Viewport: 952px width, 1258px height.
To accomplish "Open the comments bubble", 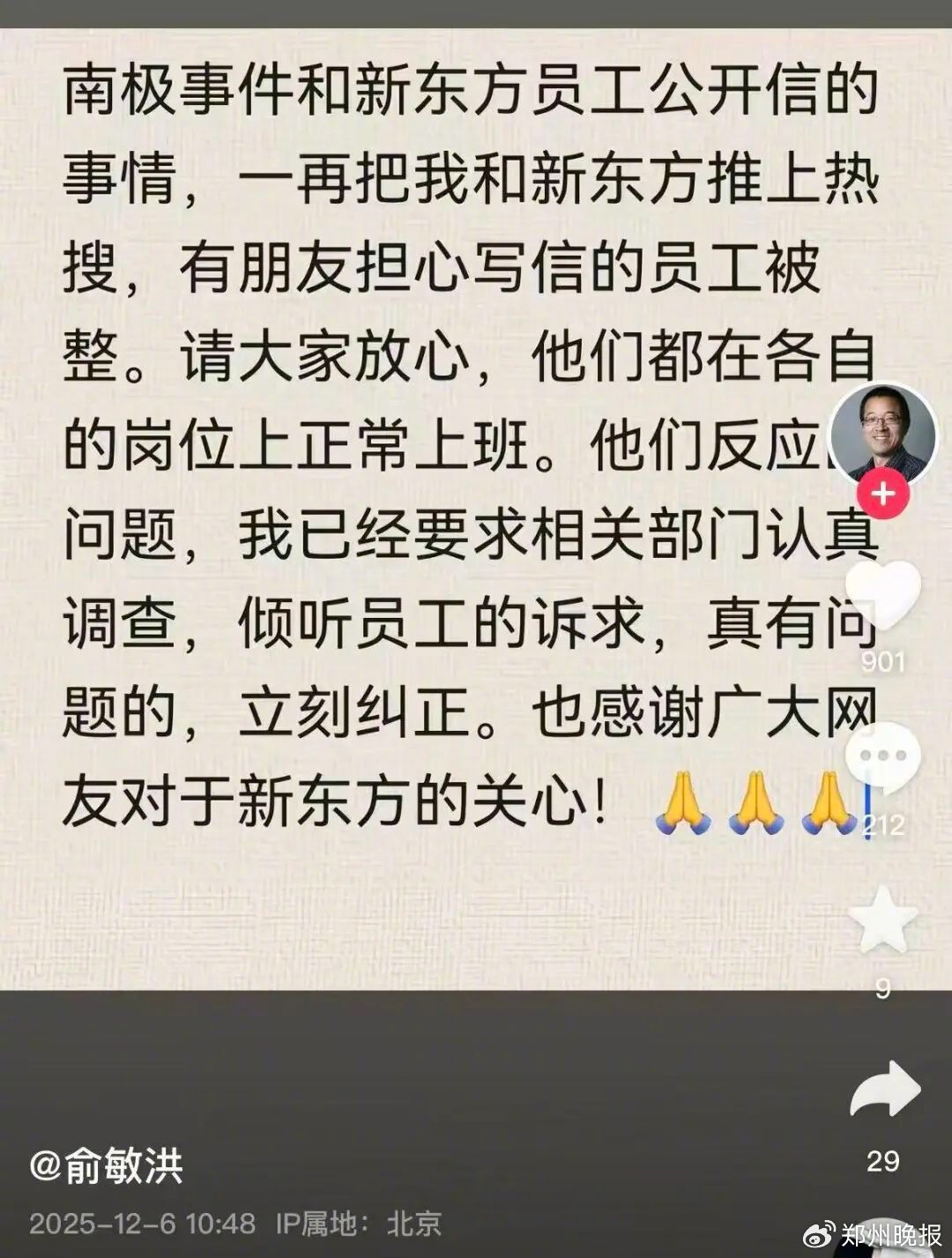I will point(882,756).
